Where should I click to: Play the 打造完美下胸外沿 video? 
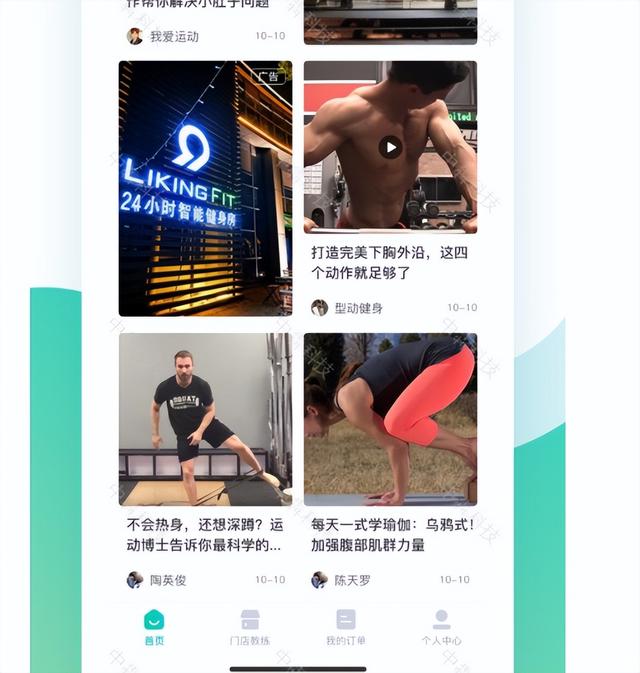(390, 148)
